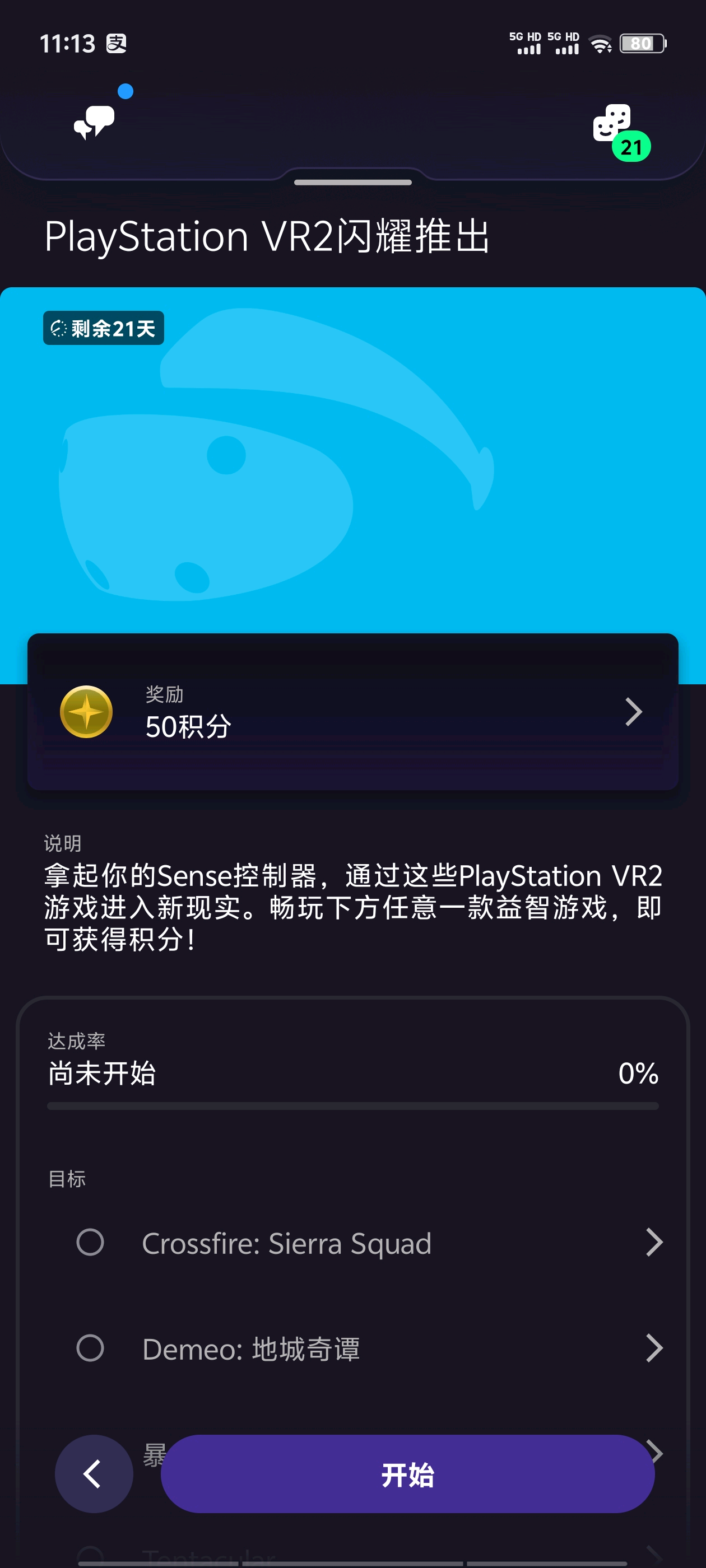The image size is (706, 1568).
Task: Tap the 开始 button
Action: 407,1474
